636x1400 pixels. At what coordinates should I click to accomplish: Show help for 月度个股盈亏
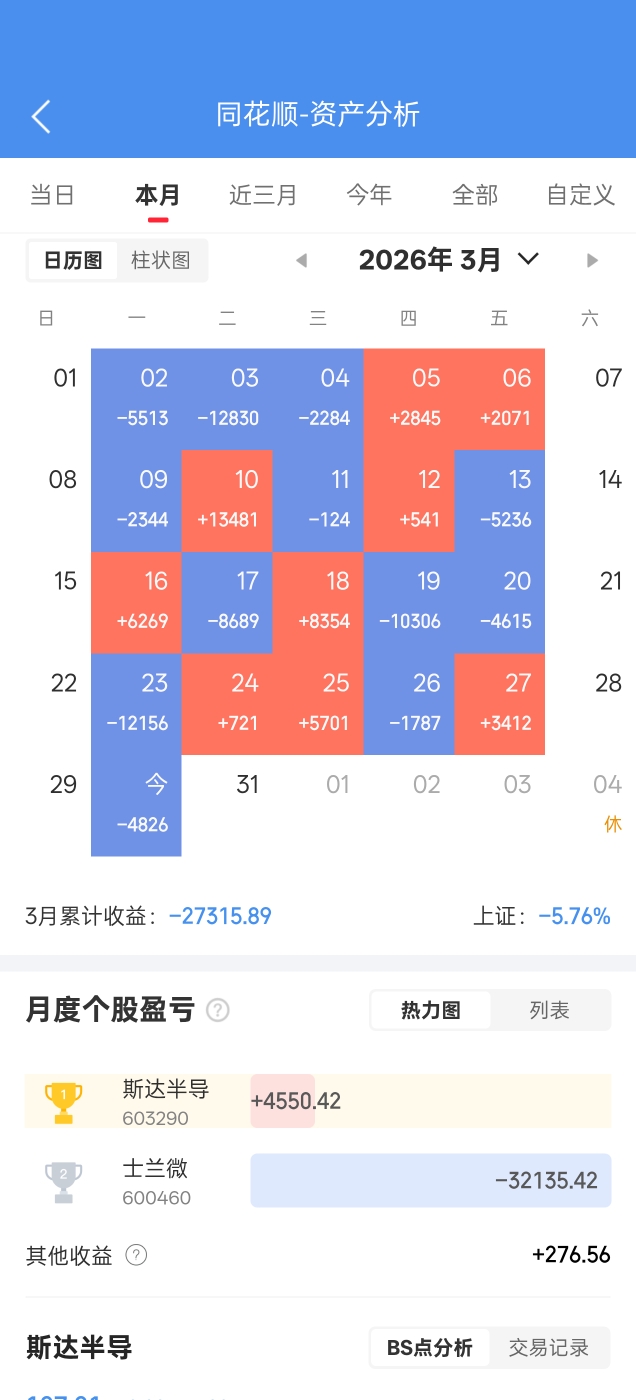click(217, 1011)
